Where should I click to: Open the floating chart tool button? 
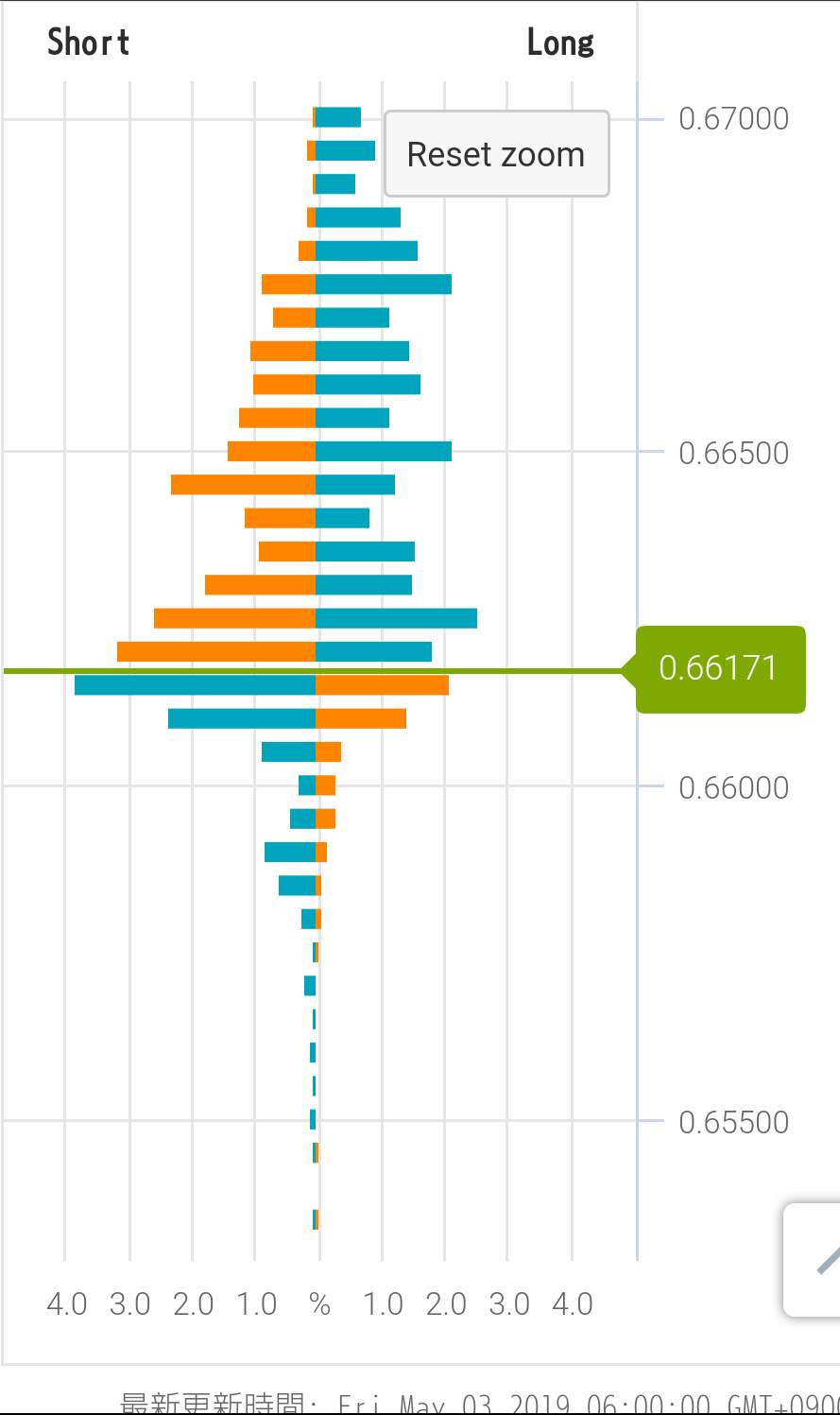pos(814,1259)
